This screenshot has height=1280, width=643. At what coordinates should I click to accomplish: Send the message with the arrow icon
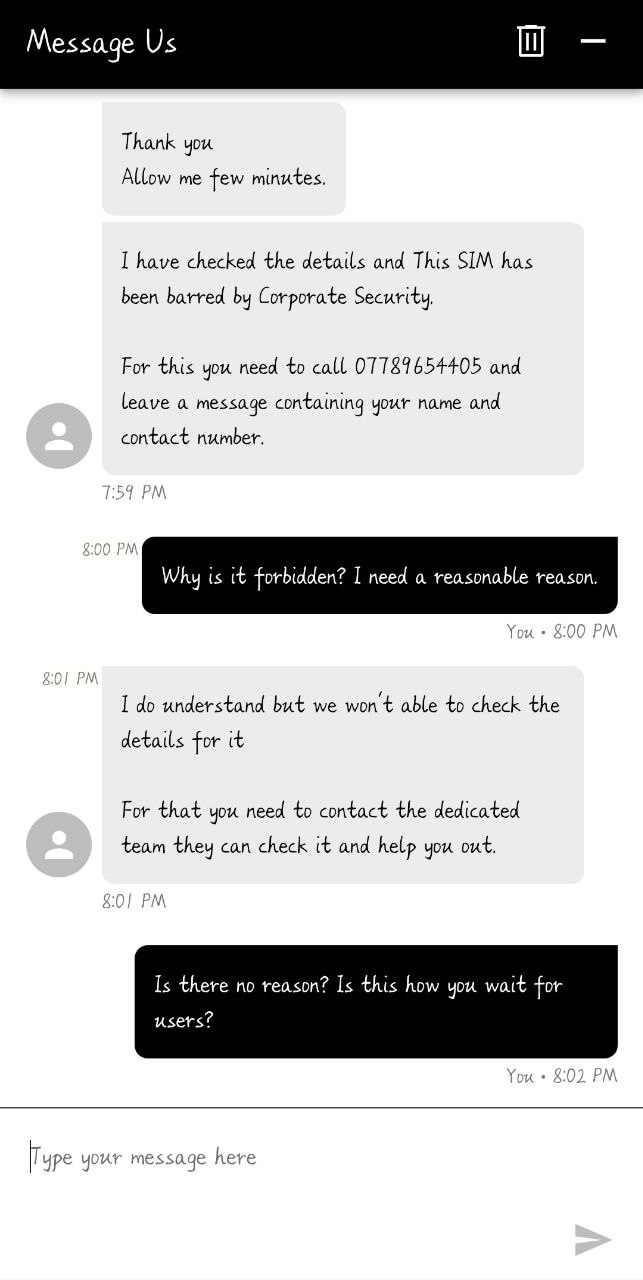[593, 1240]
